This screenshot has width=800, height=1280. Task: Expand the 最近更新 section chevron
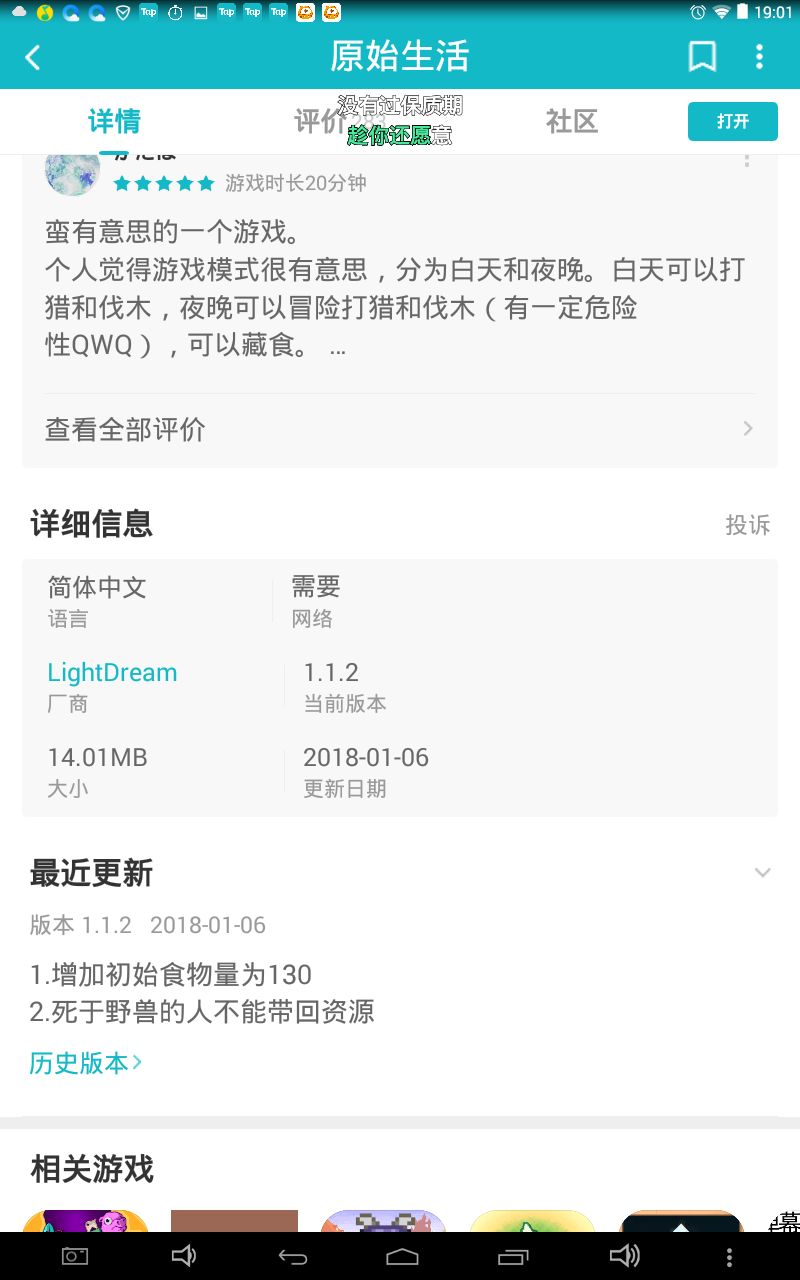pos(762,873)
